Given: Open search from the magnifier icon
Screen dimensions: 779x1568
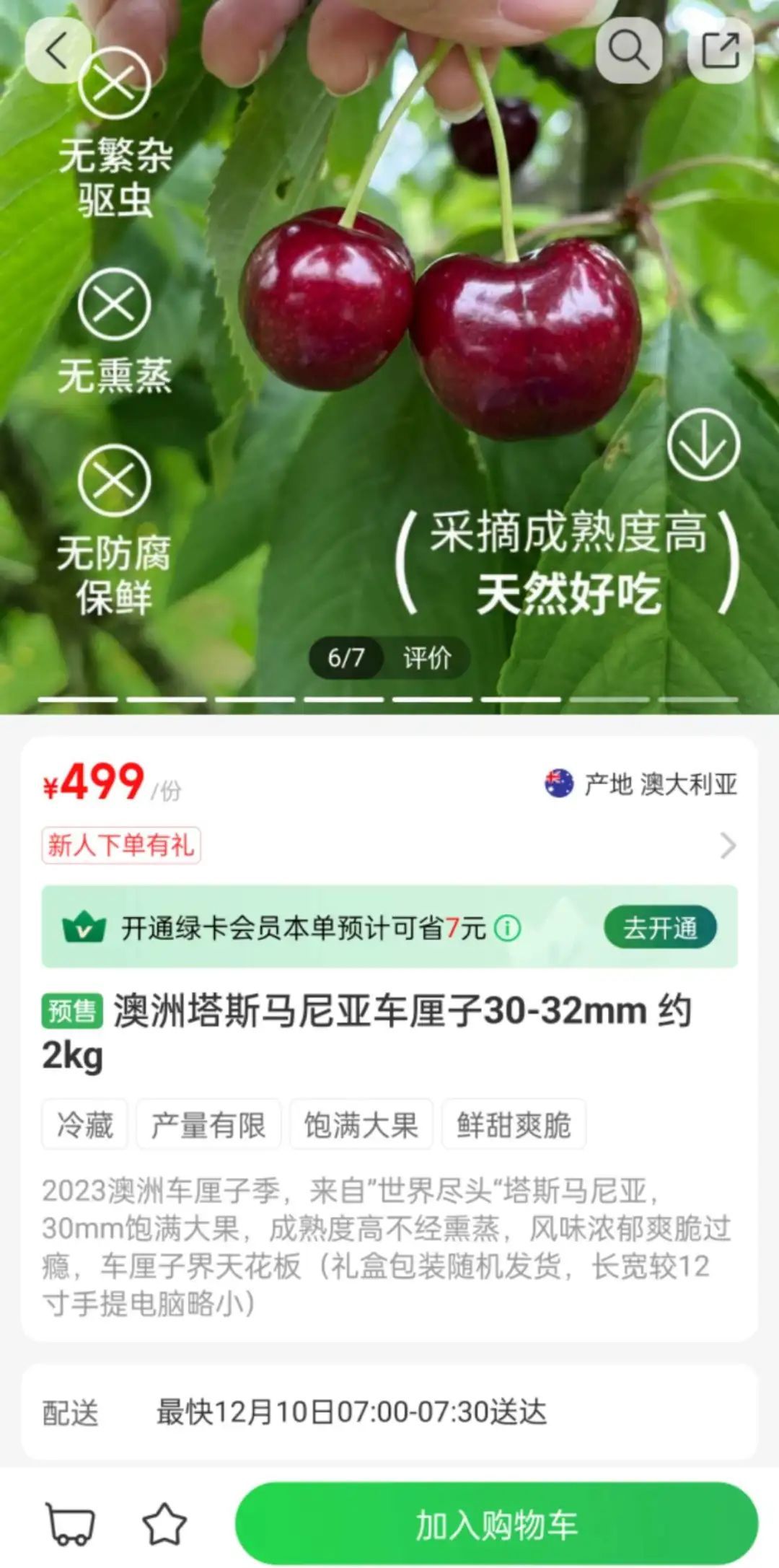Looking at the screenshot, I should click(x=628, y=50).
